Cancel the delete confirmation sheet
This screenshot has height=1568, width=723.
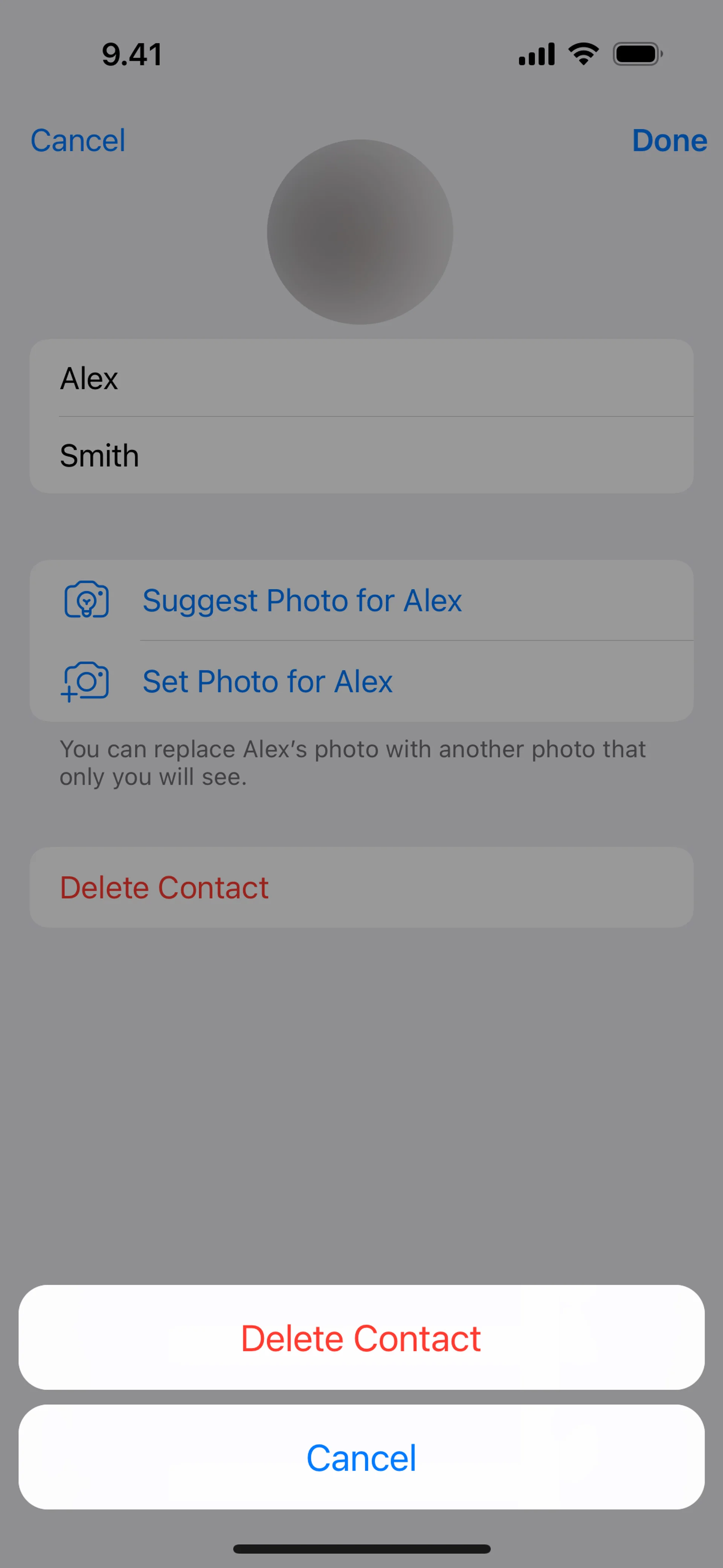(361, 1457)
